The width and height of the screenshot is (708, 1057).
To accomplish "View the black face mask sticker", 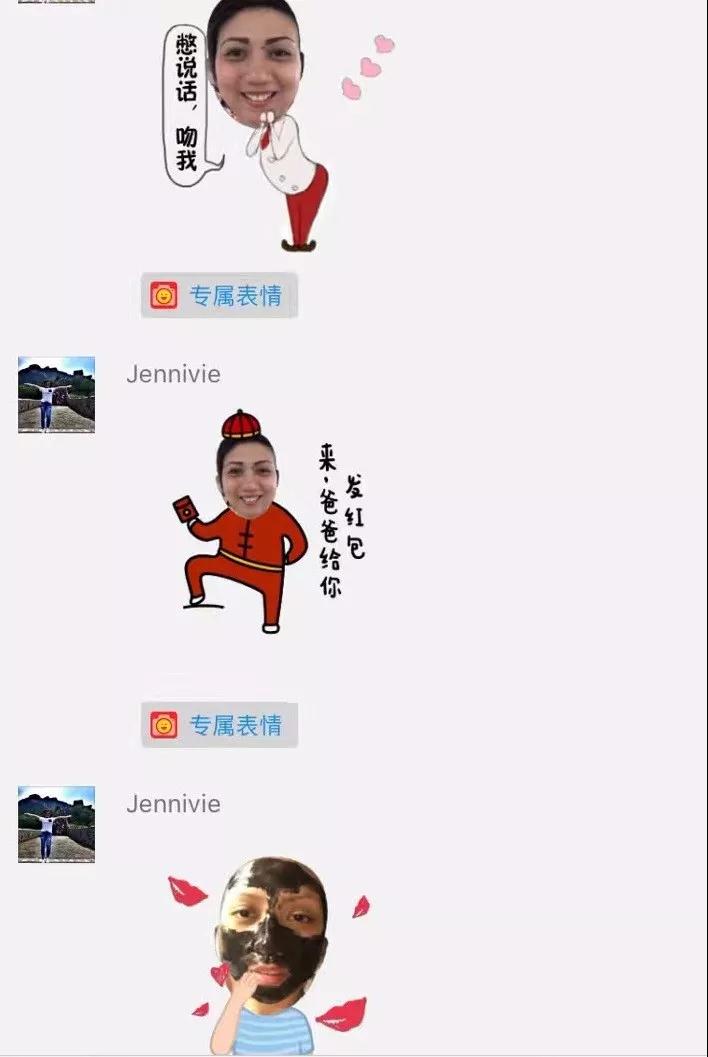I will coord(270,955).
